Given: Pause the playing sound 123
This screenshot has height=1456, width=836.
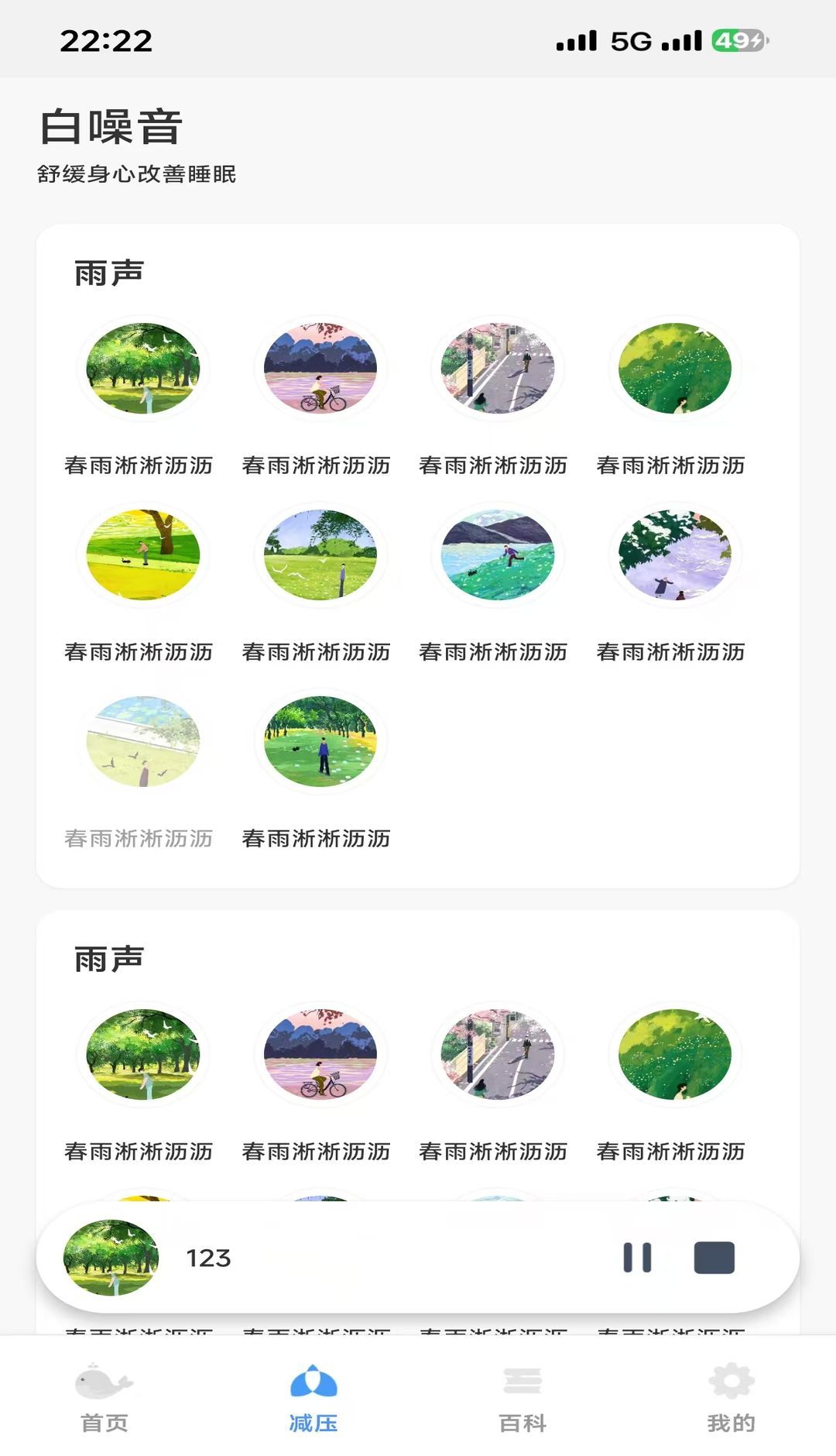Looking at the screenshot, I should coord(637,1258).
